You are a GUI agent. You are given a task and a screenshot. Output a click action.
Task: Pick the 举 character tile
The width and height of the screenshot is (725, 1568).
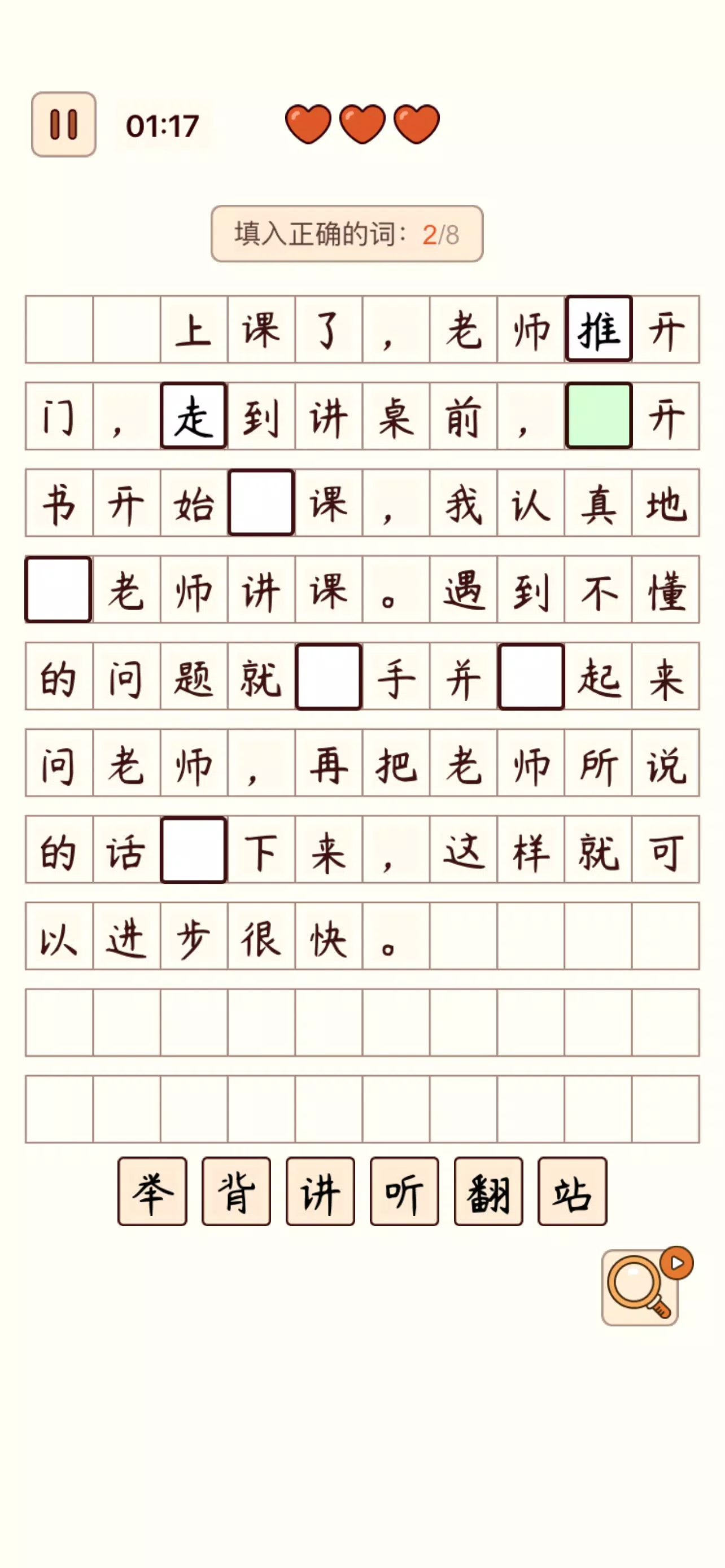[x=152, y=1191]
